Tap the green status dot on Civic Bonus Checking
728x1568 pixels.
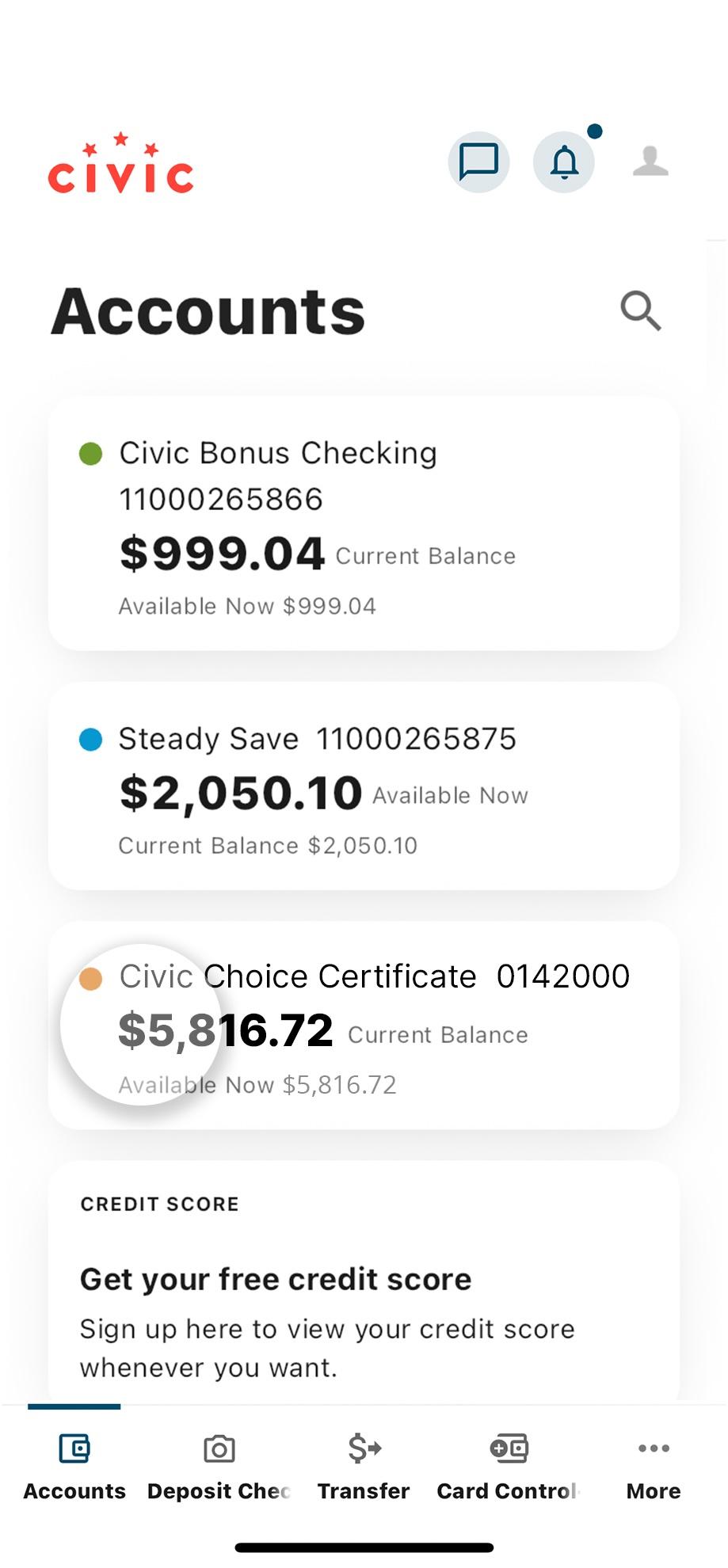[90, 453]
